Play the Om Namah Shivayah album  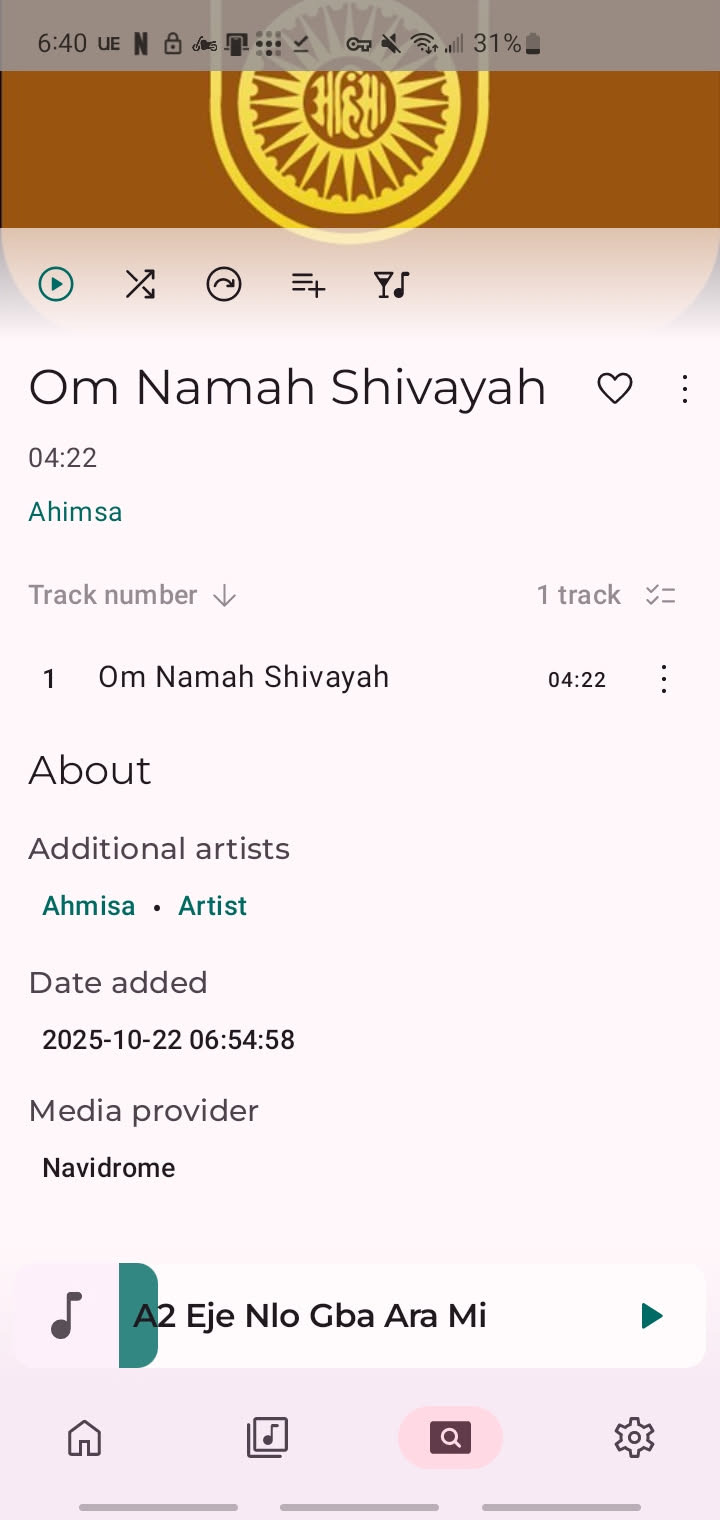point(56,285)
